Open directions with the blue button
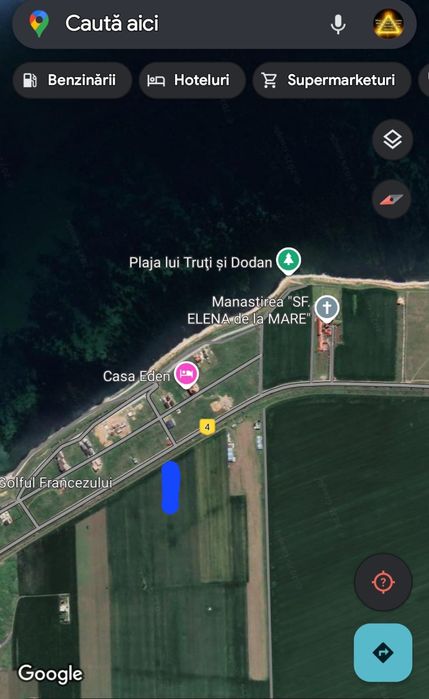 [383, 653]
